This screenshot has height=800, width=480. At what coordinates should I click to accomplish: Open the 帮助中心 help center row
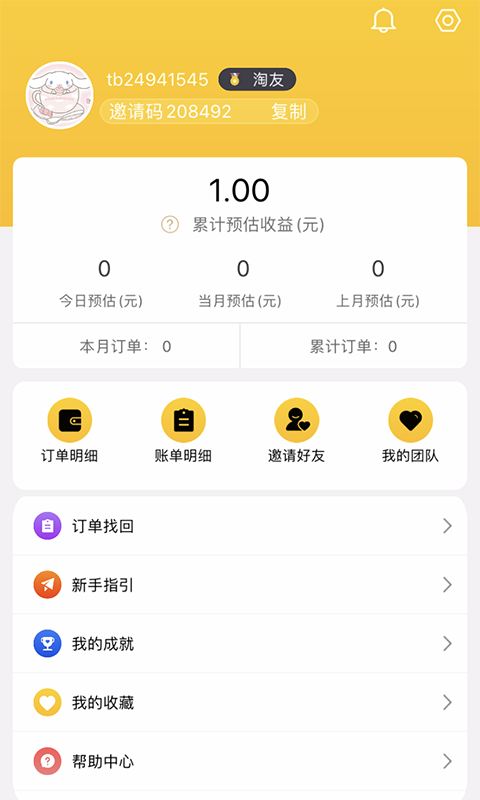coord(240,761)
